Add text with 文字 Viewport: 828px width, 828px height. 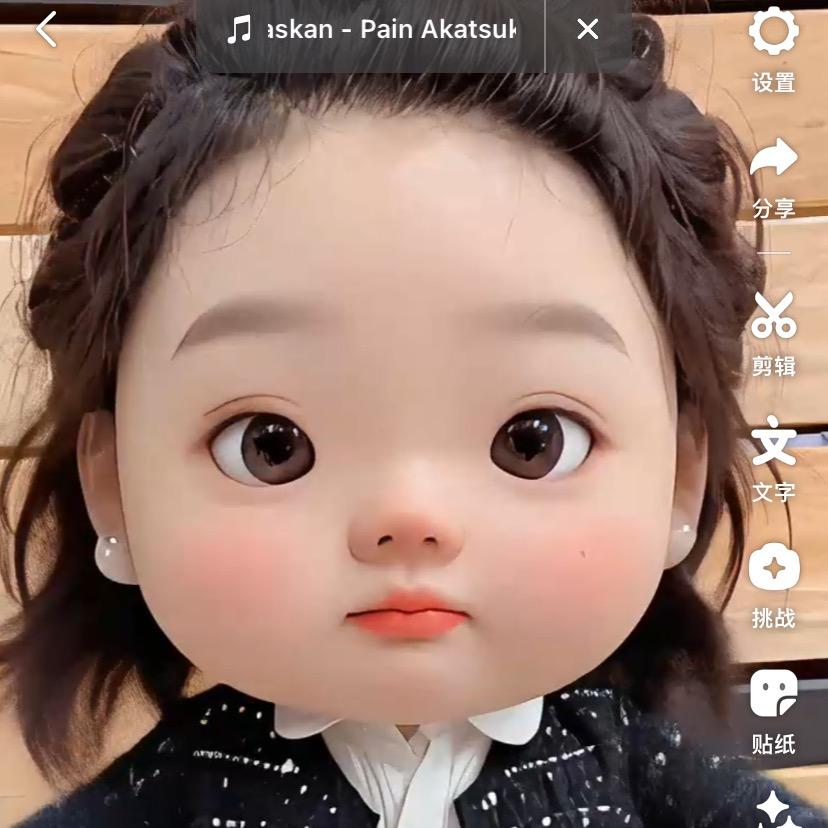point(773,457)
